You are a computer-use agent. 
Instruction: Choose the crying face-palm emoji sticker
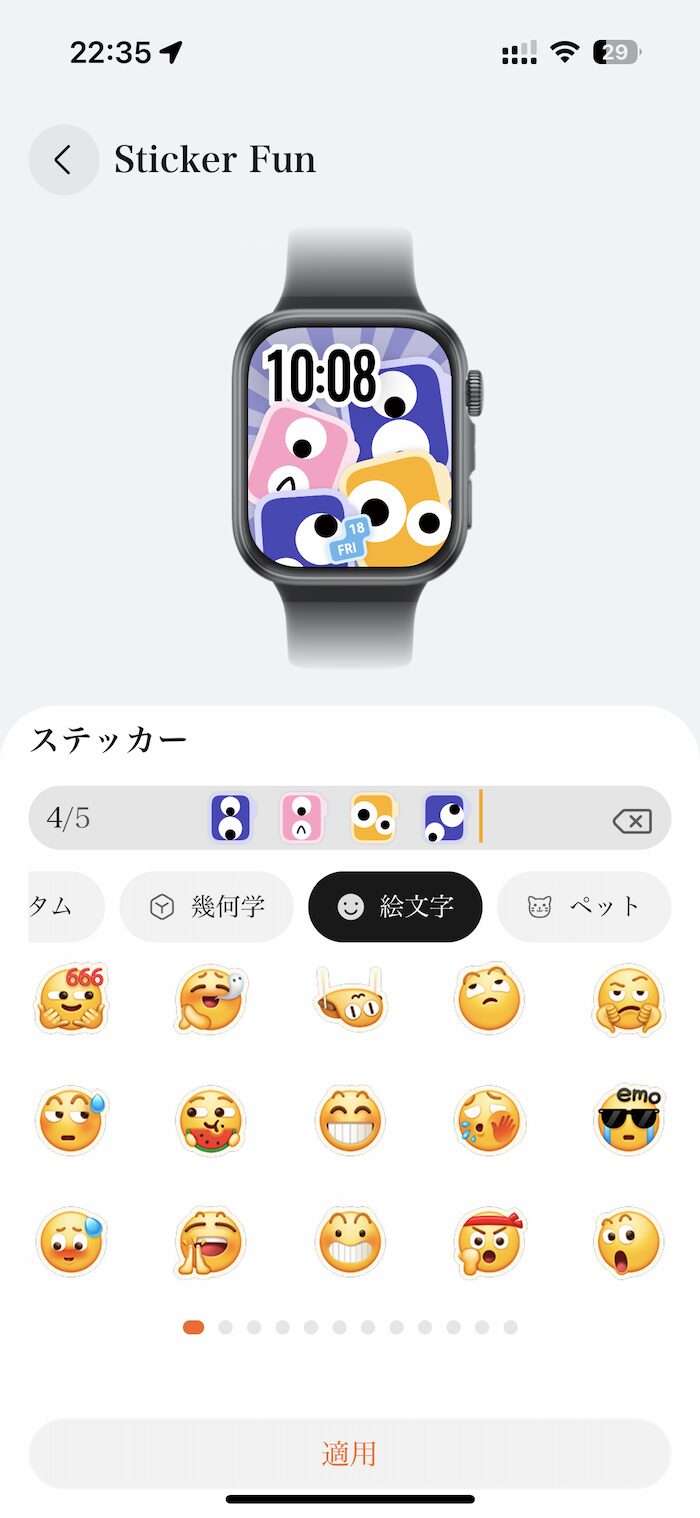[490, 1118]
